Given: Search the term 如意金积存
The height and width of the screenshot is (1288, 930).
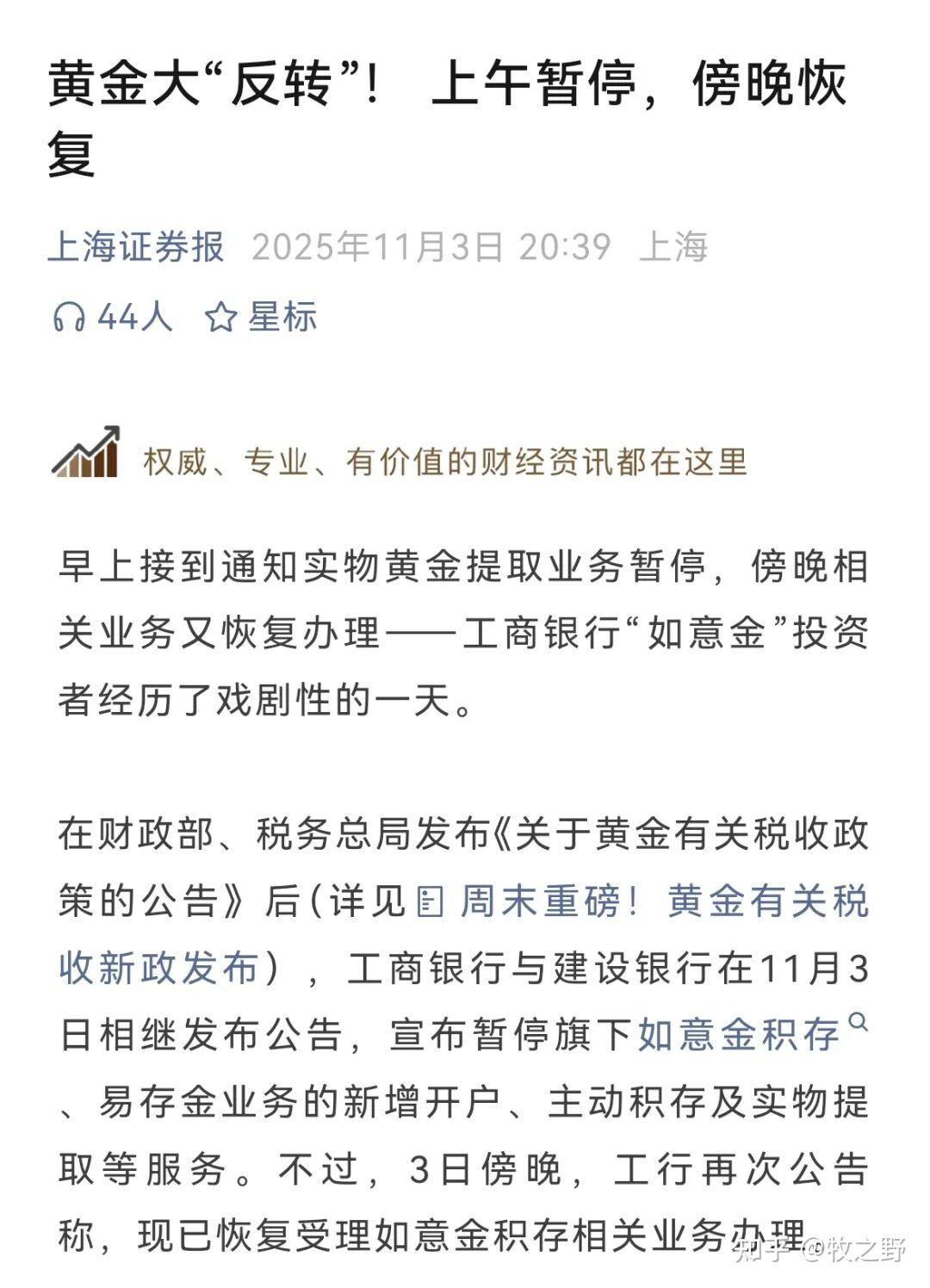Looking at the screenshot, I should [x=739, y=1034].
